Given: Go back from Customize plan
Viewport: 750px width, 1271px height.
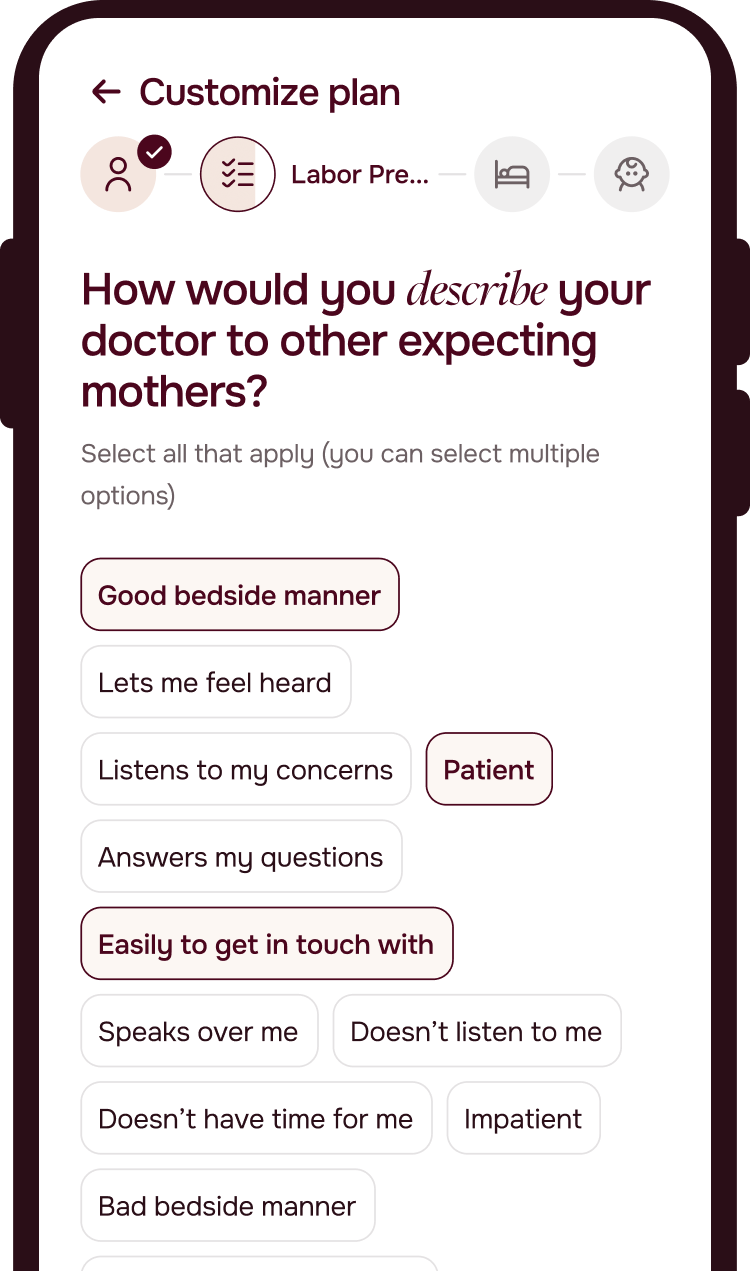Looking at the screenshot, I should tap(105, 93).
